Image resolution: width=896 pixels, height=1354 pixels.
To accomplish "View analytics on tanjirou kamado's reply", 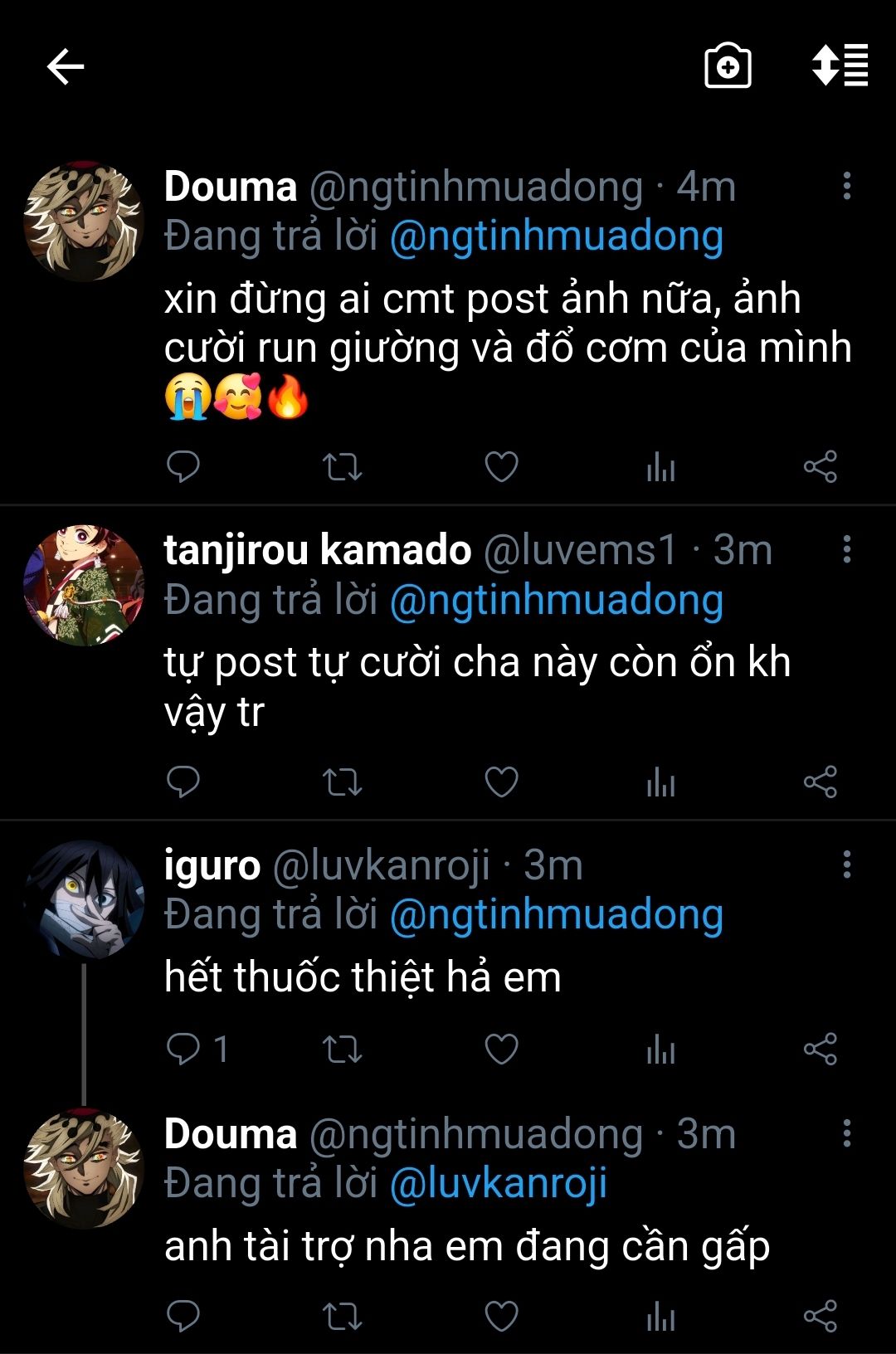I will click(x=660, y=782).
